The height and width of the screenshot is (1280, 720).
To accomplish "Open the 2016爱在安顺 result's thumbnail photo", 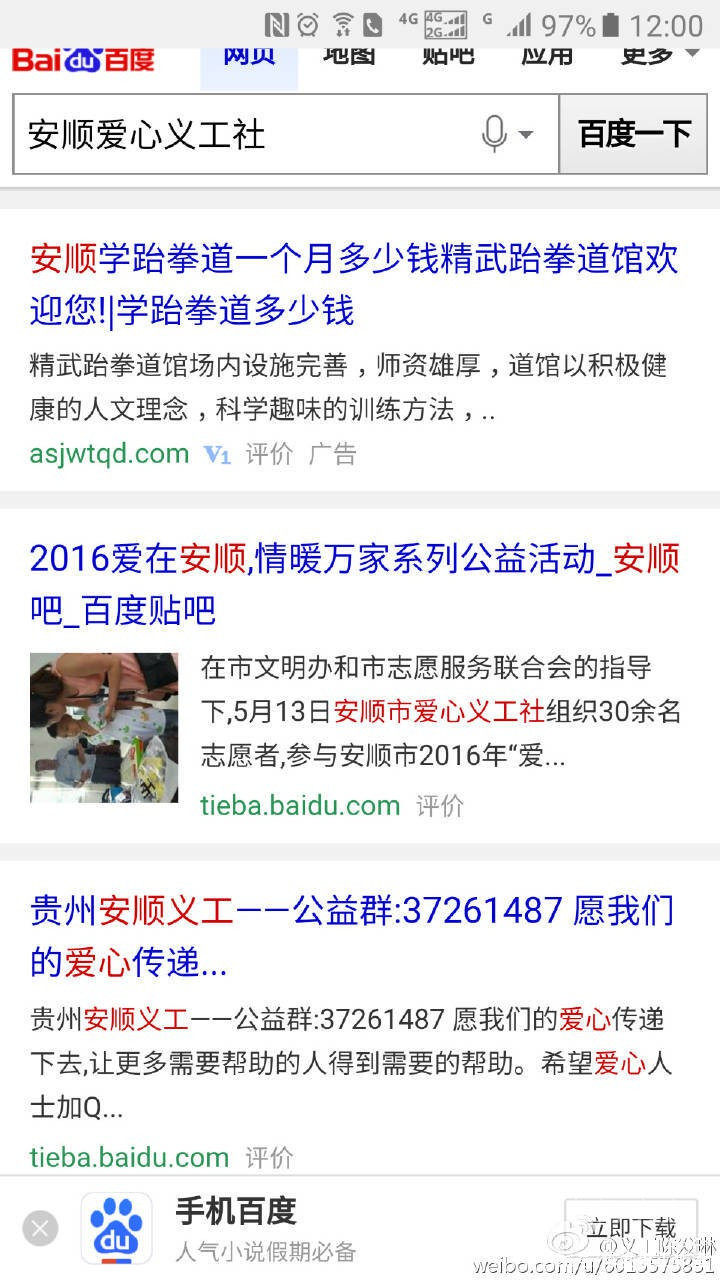I will 104,727.
